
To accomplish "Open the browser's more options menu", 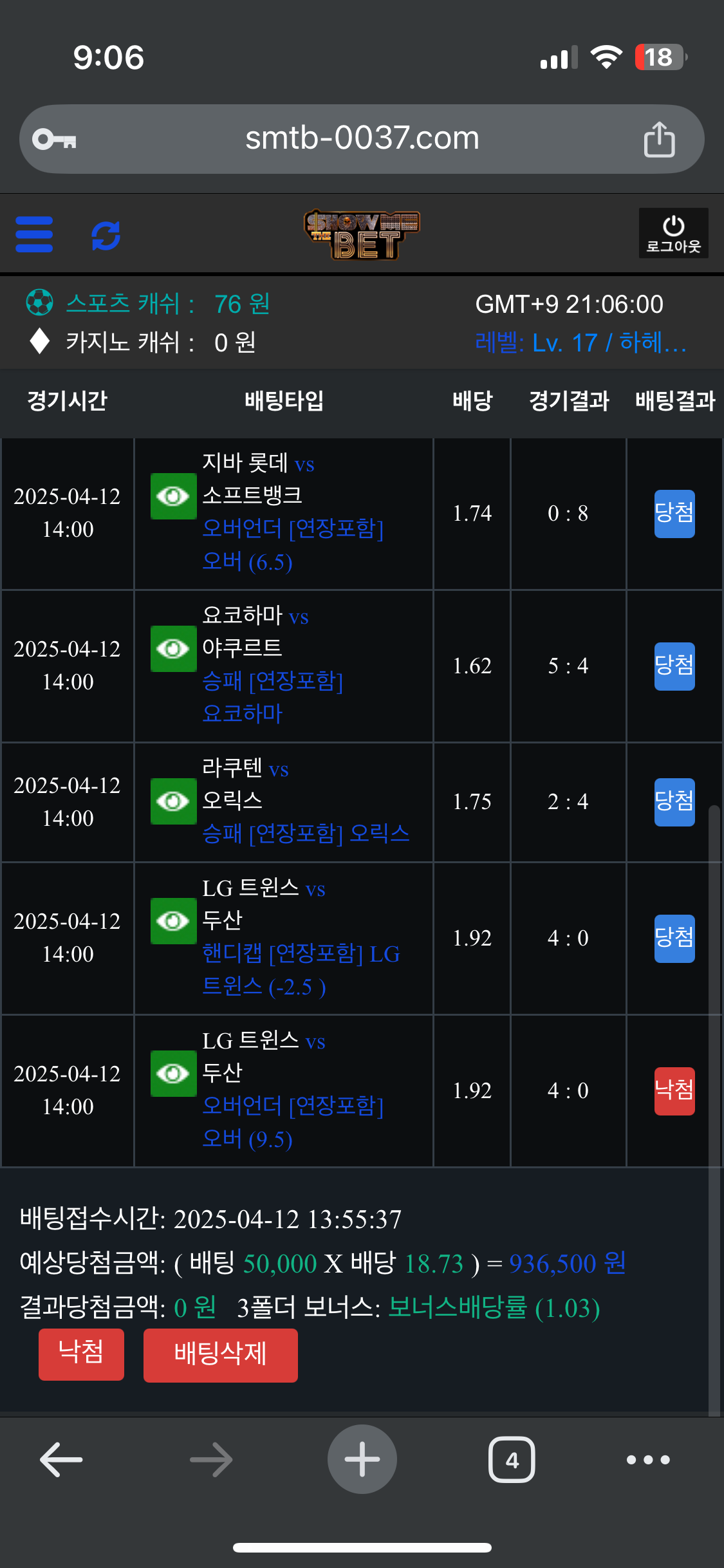I will point(648,1459).
